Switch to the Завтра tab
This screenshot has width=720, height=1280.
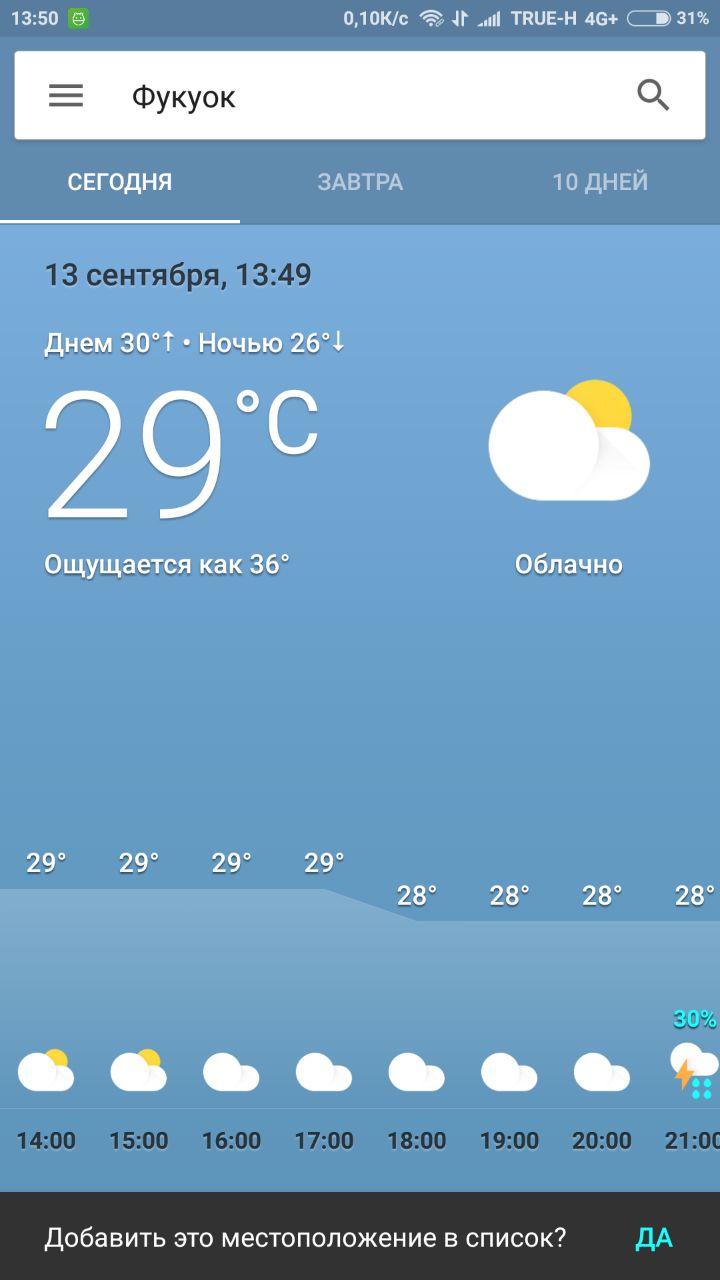click(x=360, y=182)
